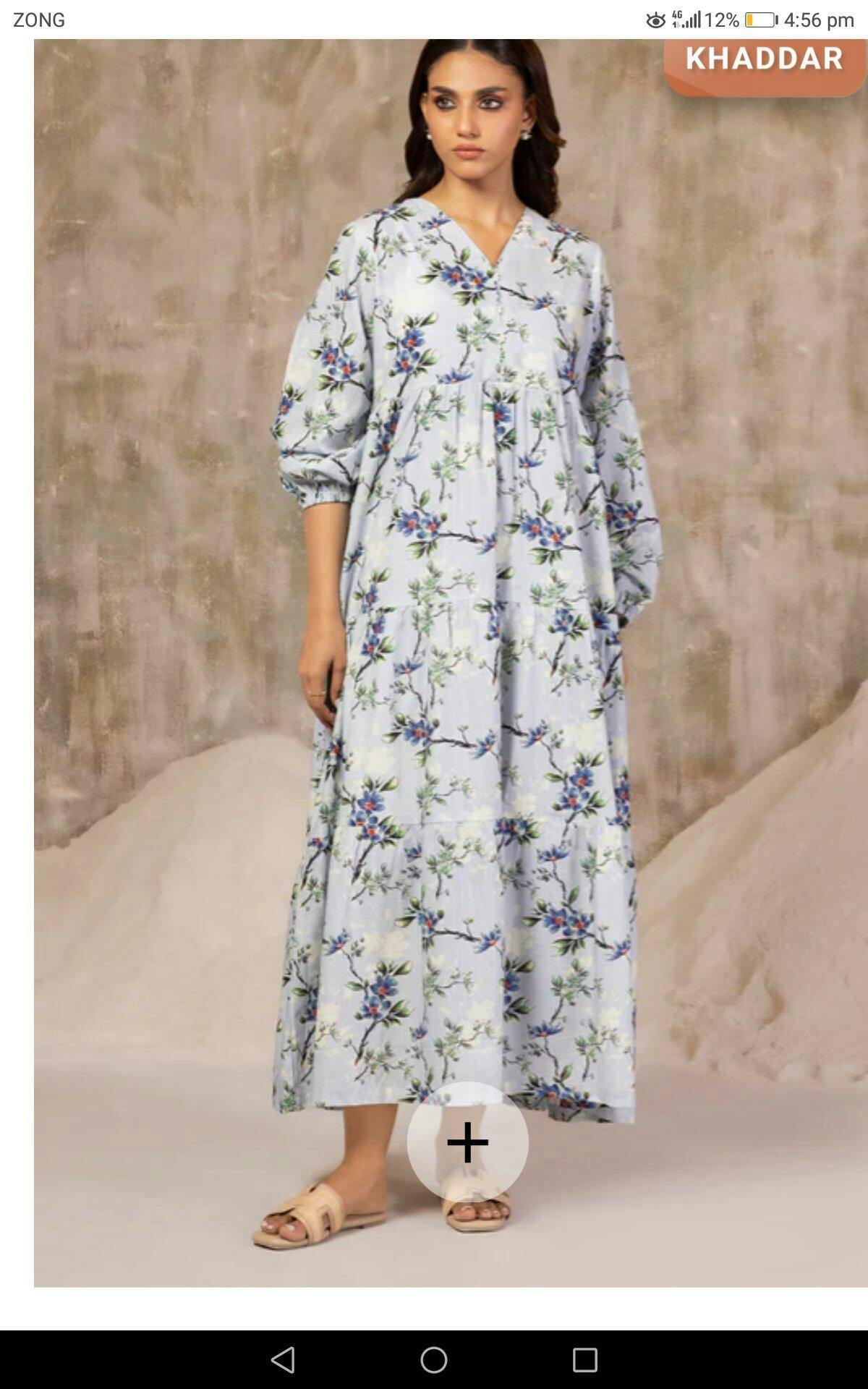
Task: Return to the home screen
Action: coord(434,1360)
